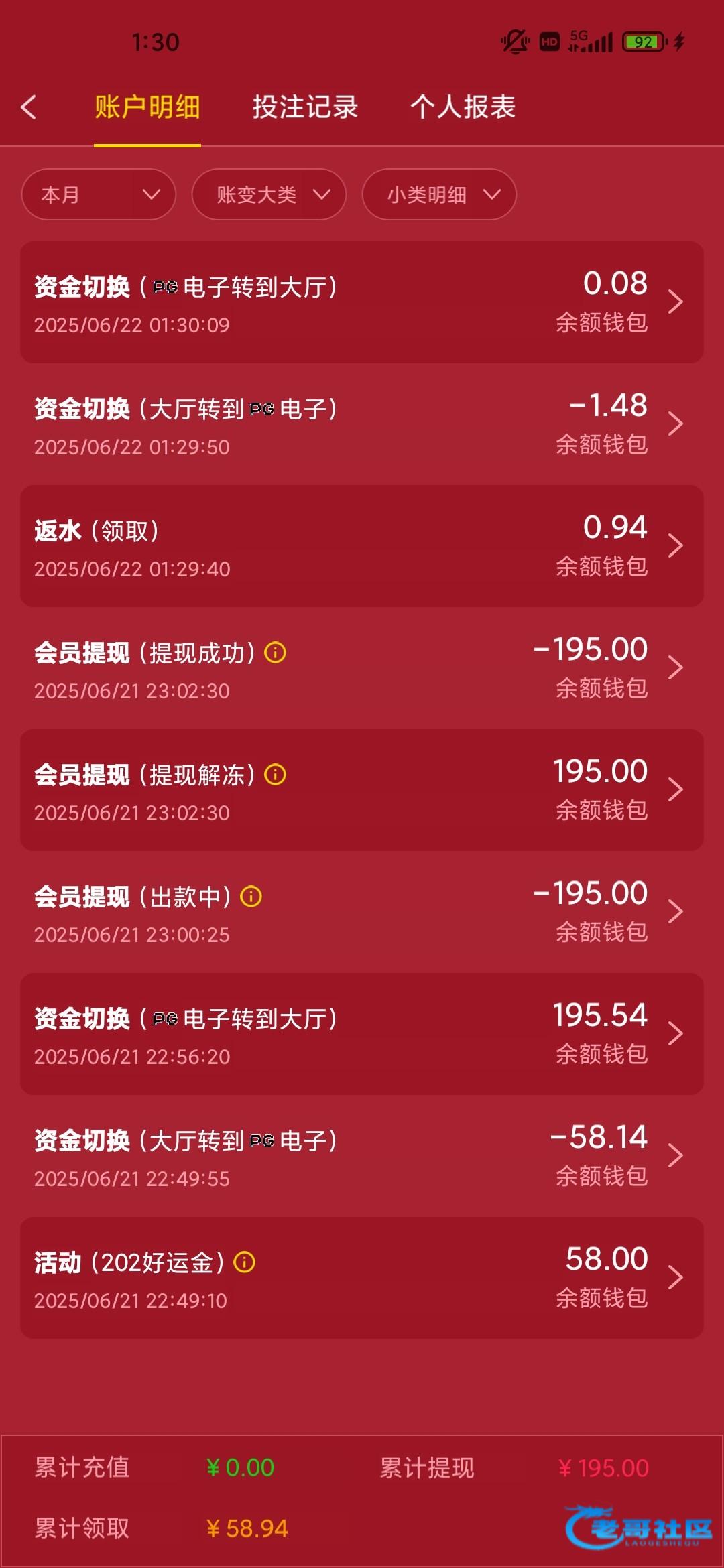Tap the info icon beside 提现解冻
The height and width of the screenshot is (1568, 724).
pos(276,775)
